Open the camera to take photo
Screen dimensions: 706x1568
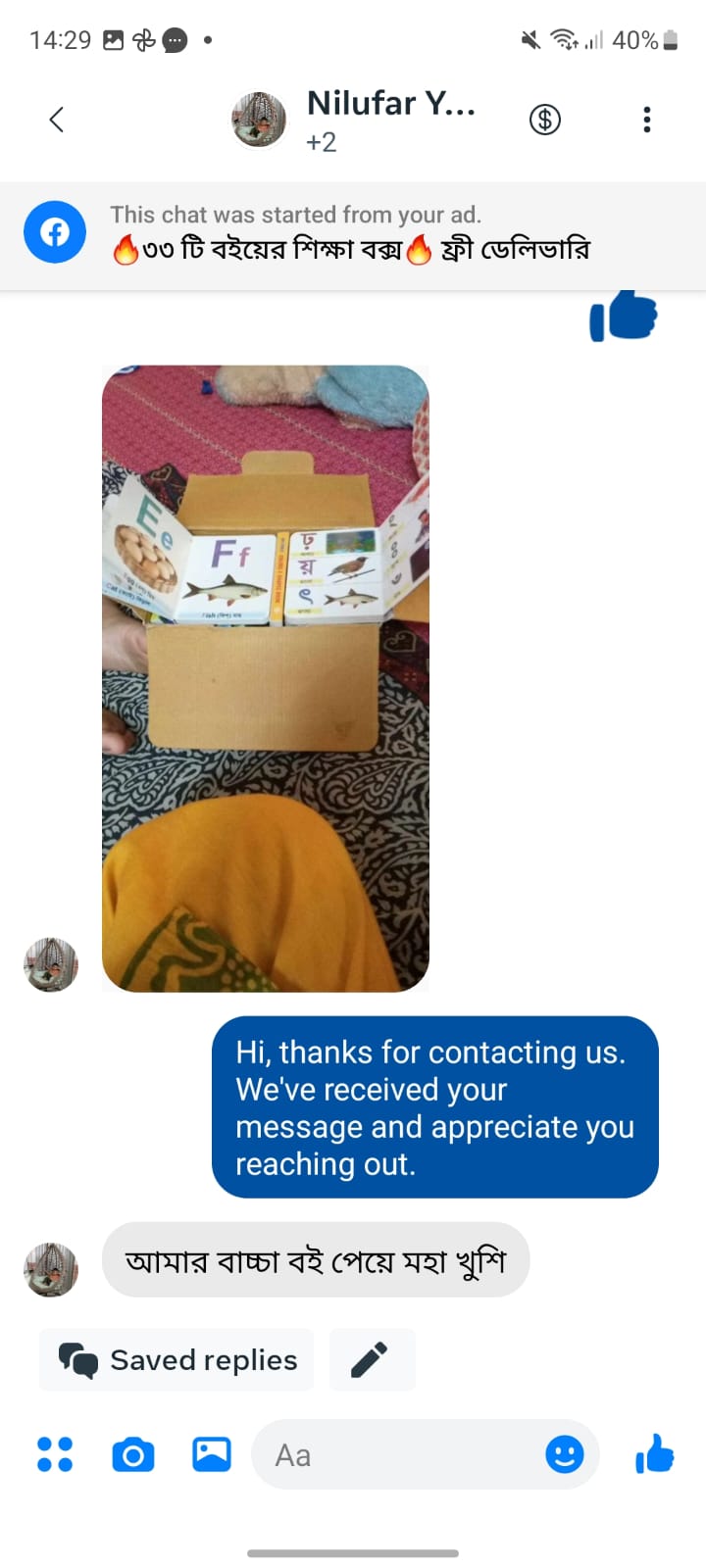tap(133, 1454)
